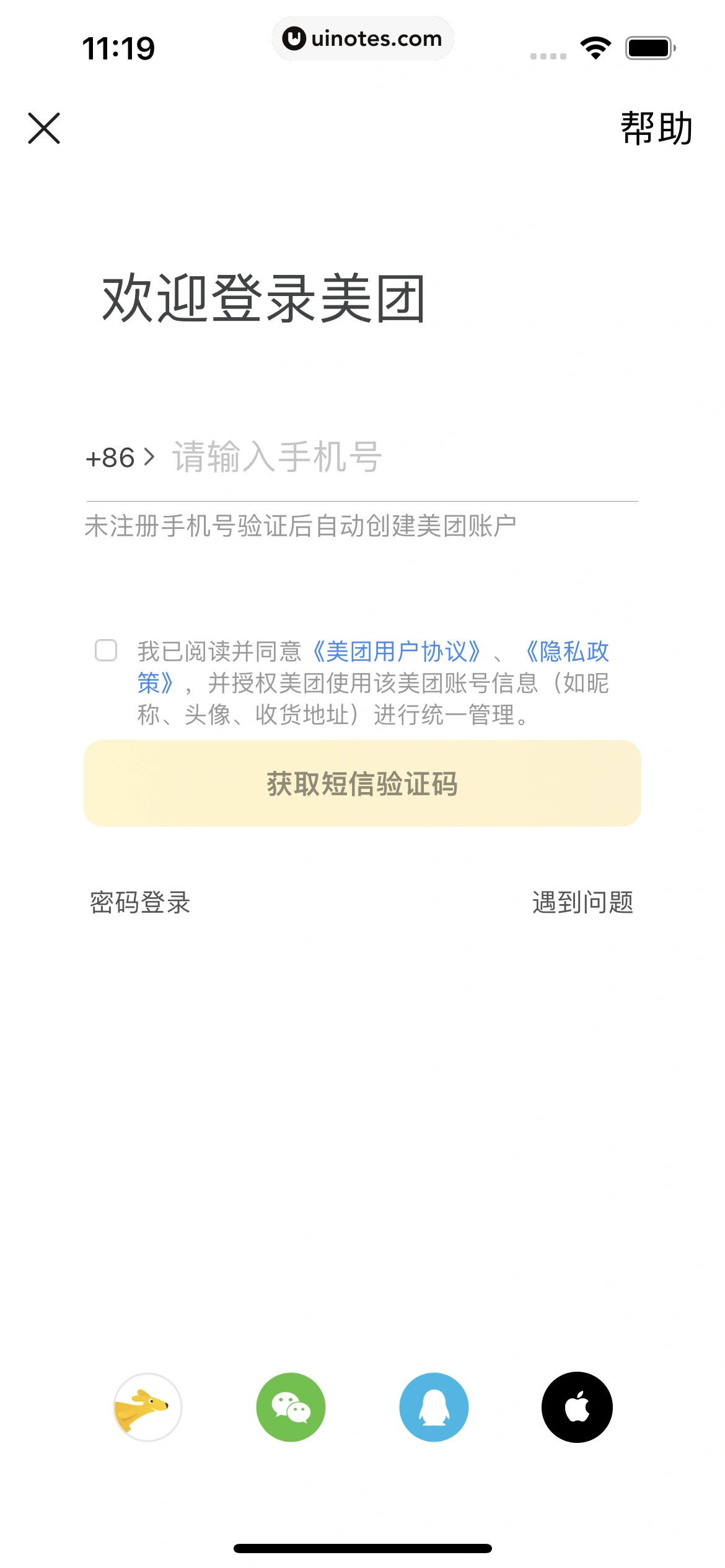Open the 帮助 help page
The height and width of the screenshot is (1568, 725).
pyautogui.click(x=656, y=129)
